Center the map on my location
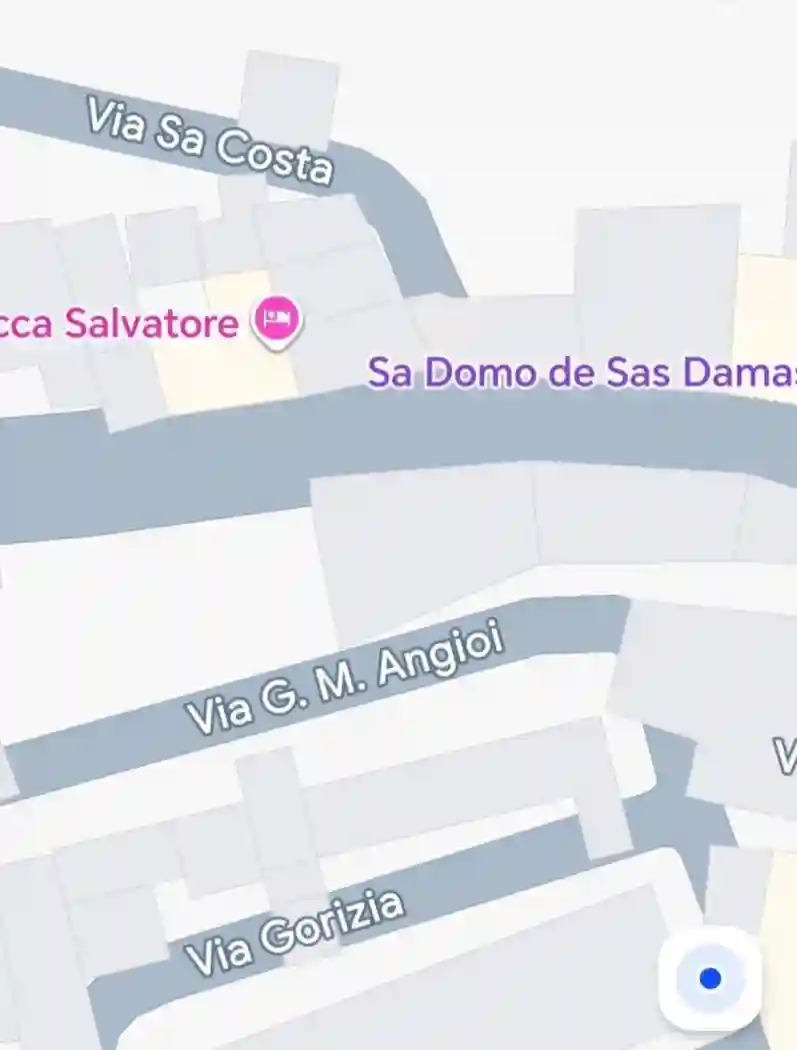Screen dimensions: 797x1050 [710, 978]
